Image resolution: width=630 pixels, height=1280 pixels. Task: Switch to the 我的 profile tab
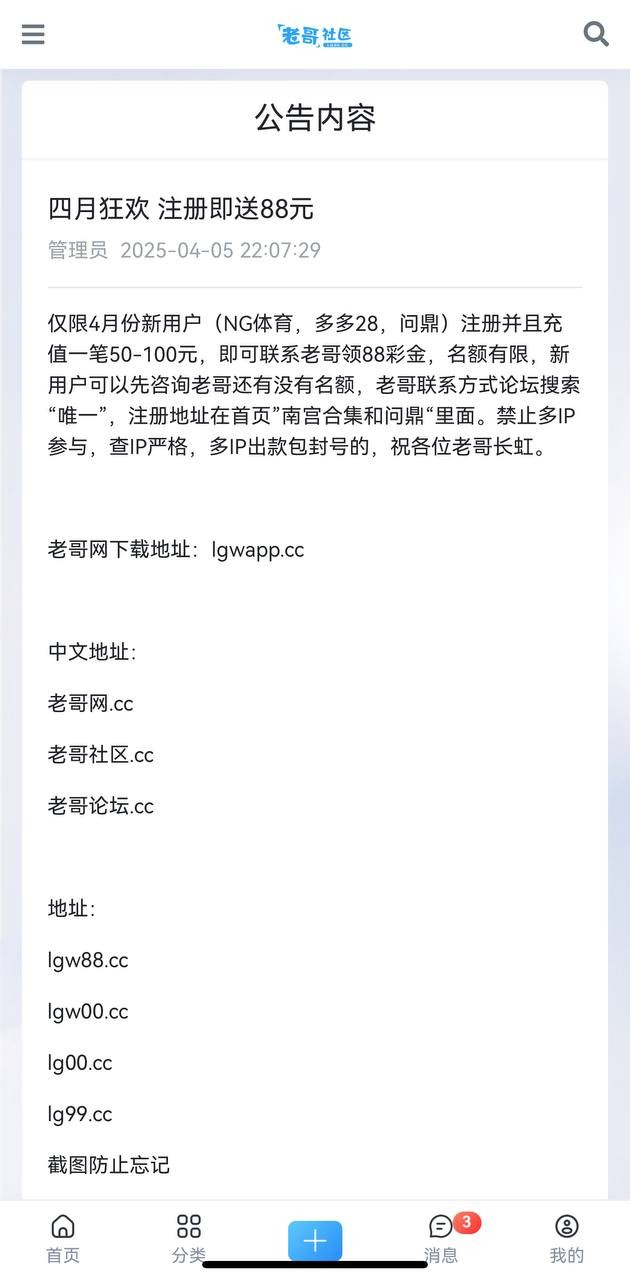point(567,1240)
